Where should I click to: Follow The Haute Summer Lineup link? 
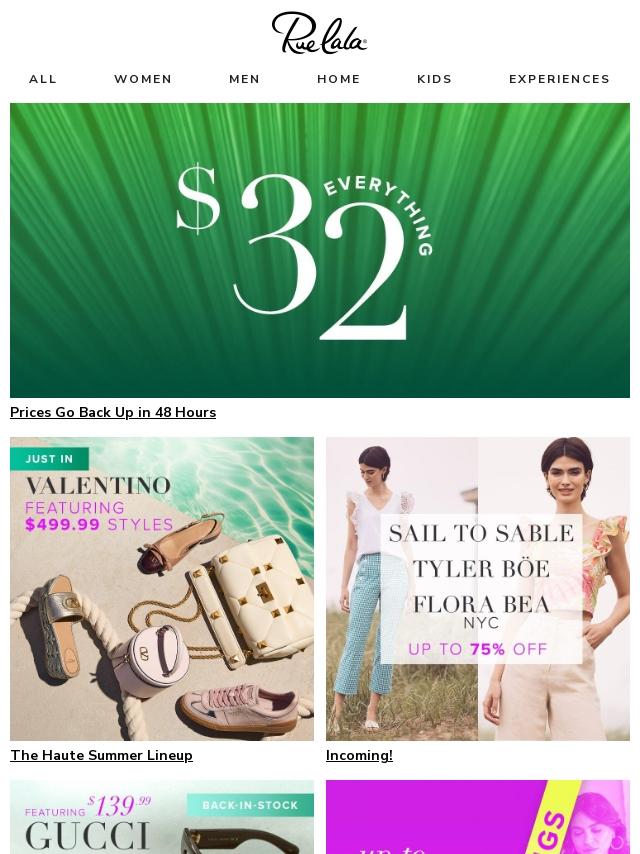[101, 755]
